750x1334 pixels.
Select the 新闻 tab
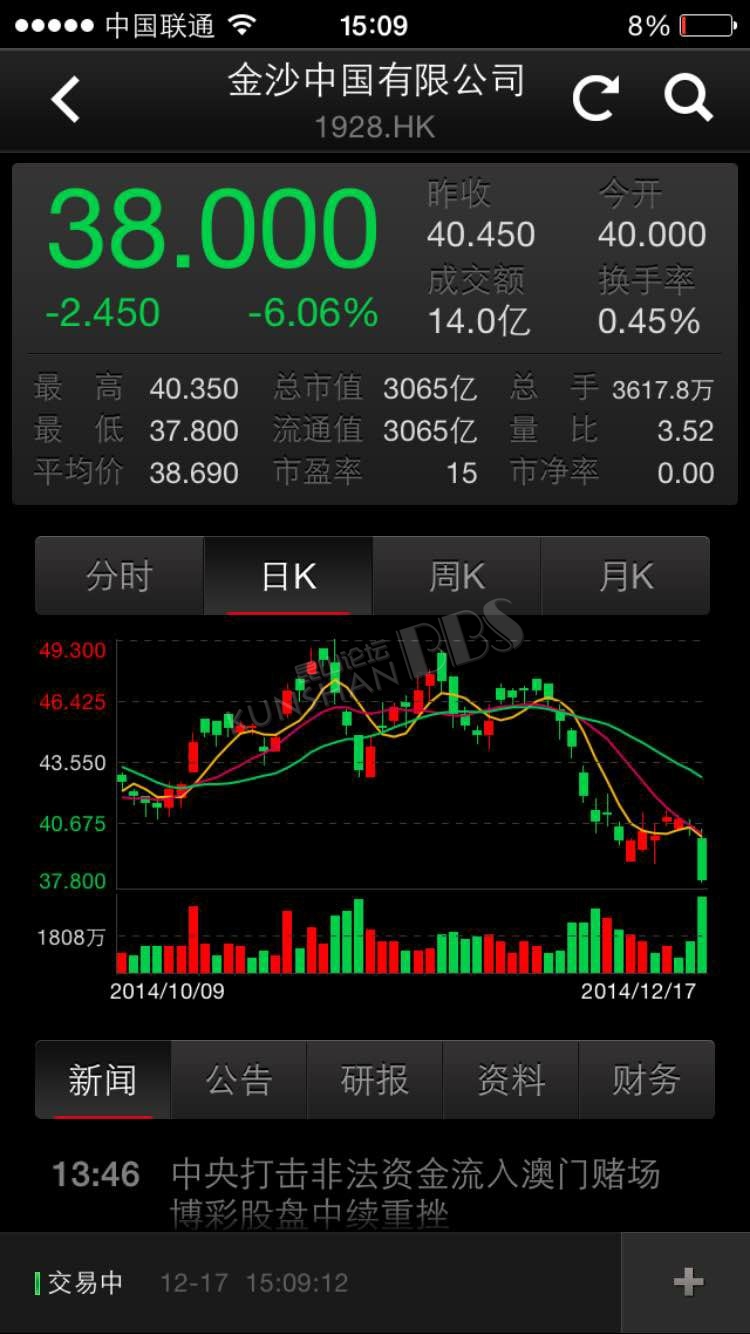103,1080
